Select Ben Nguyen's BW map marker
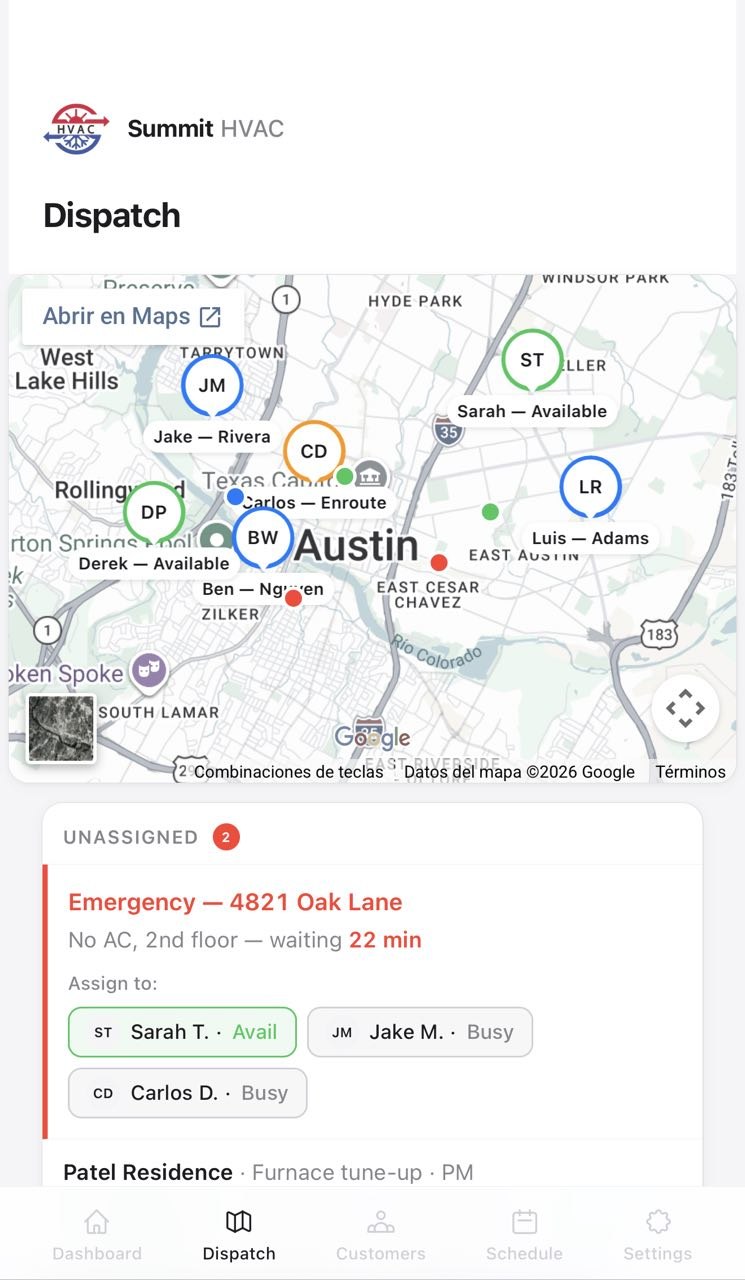This screenshot has width=745, height=1280. [263, 537]
